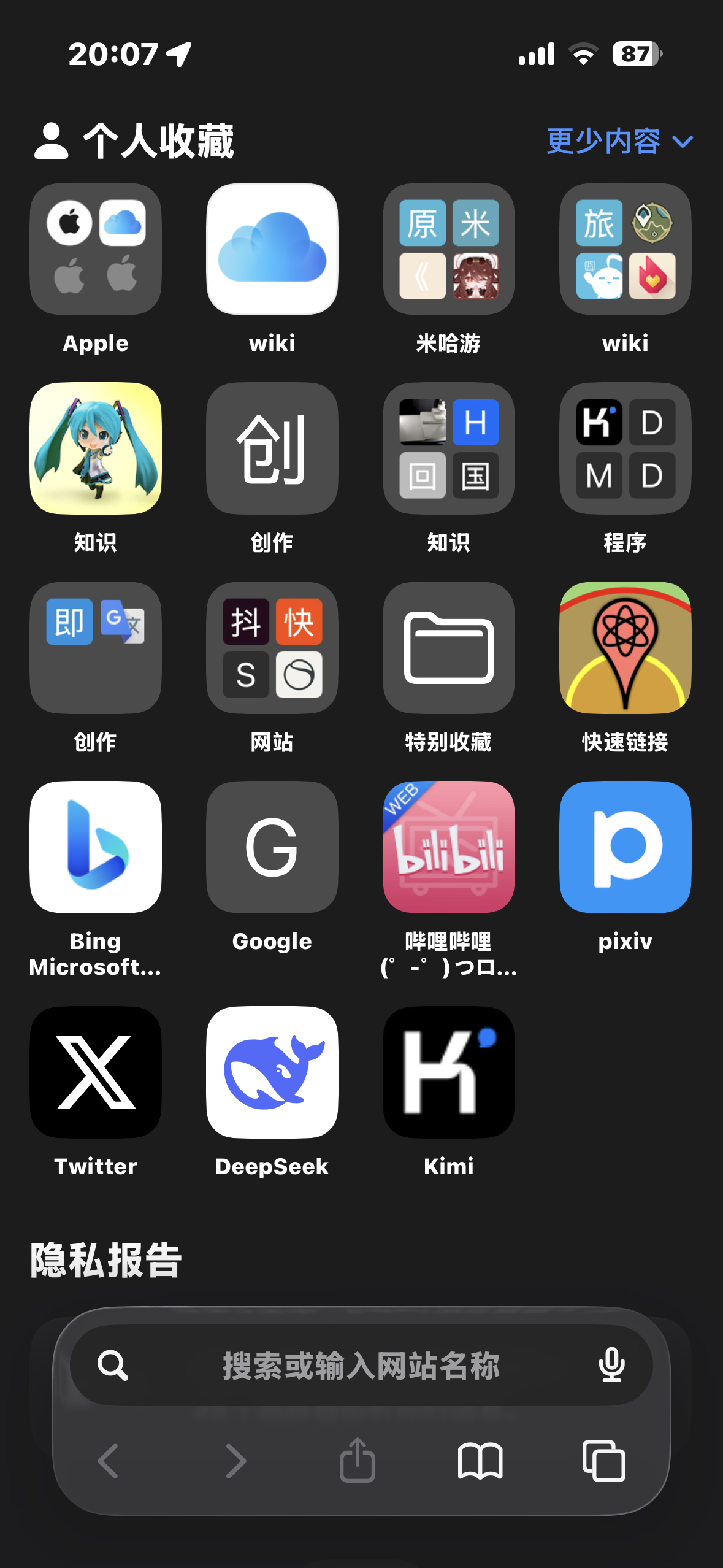Open the Twitter bookmark
The width and height of the screenshot is (723, 1568).
point(96,1072)
